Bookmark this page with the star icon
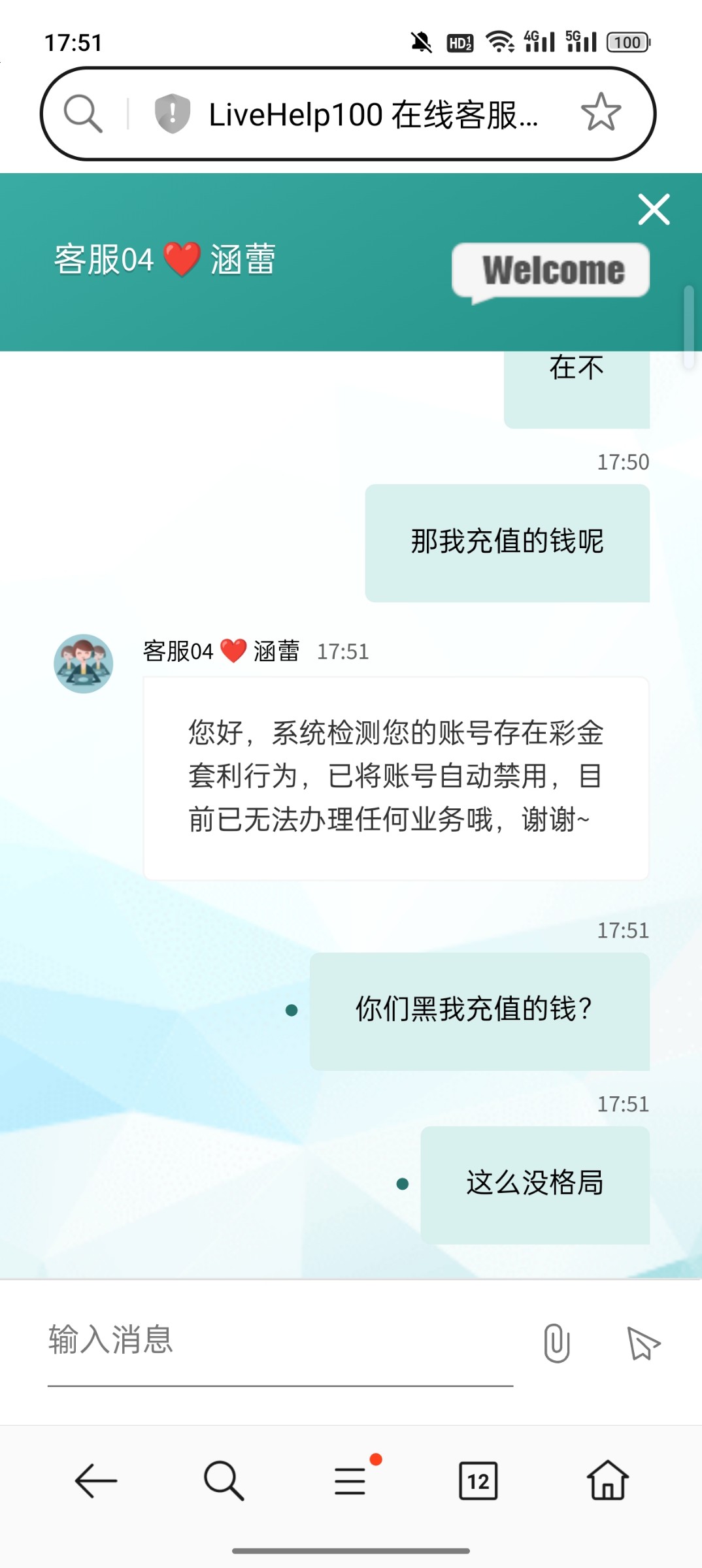Screen dimensions: 702x1568 point(600,113)
